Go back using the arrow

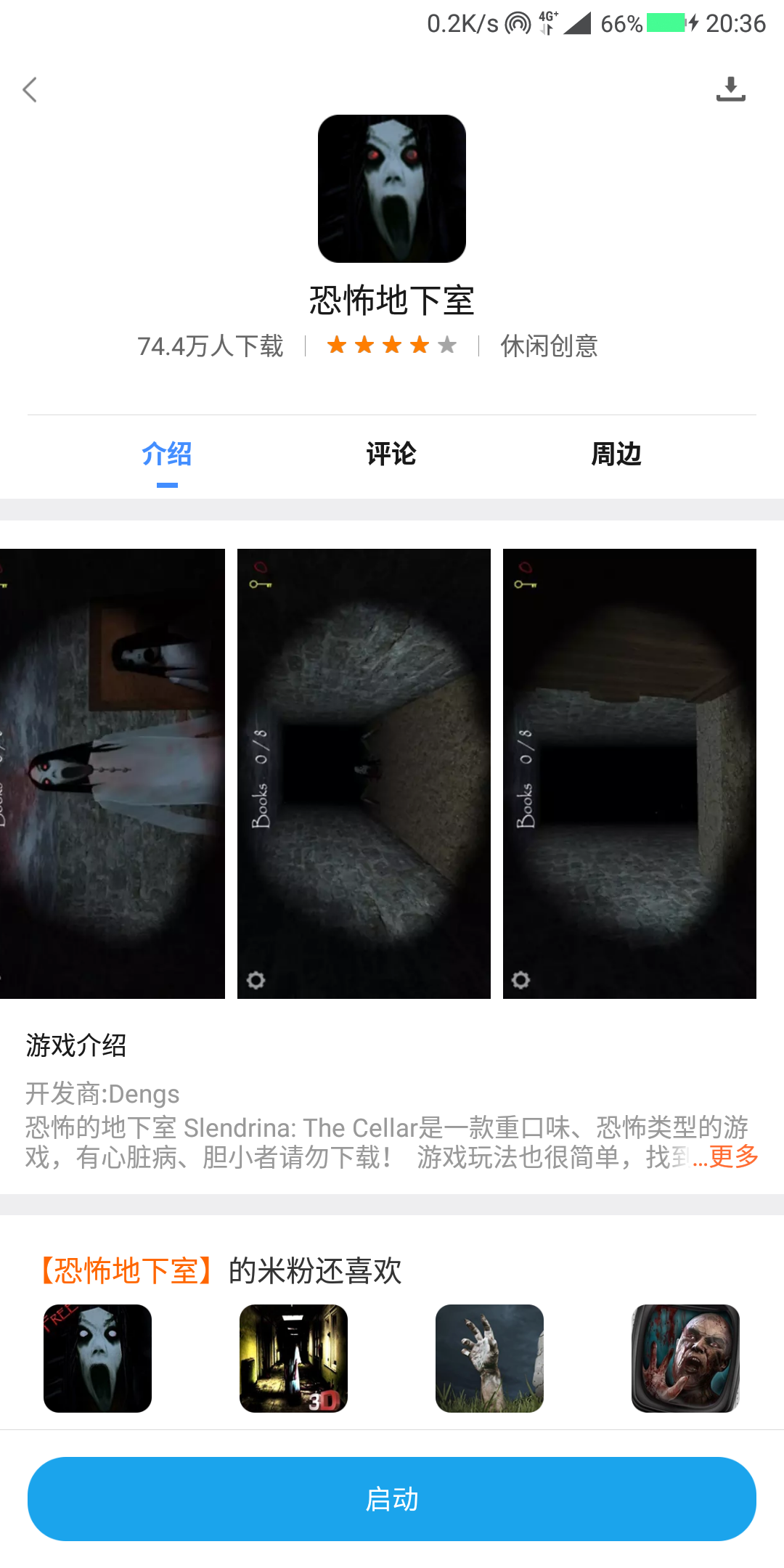pyautogui.click(x=30, y=90)
